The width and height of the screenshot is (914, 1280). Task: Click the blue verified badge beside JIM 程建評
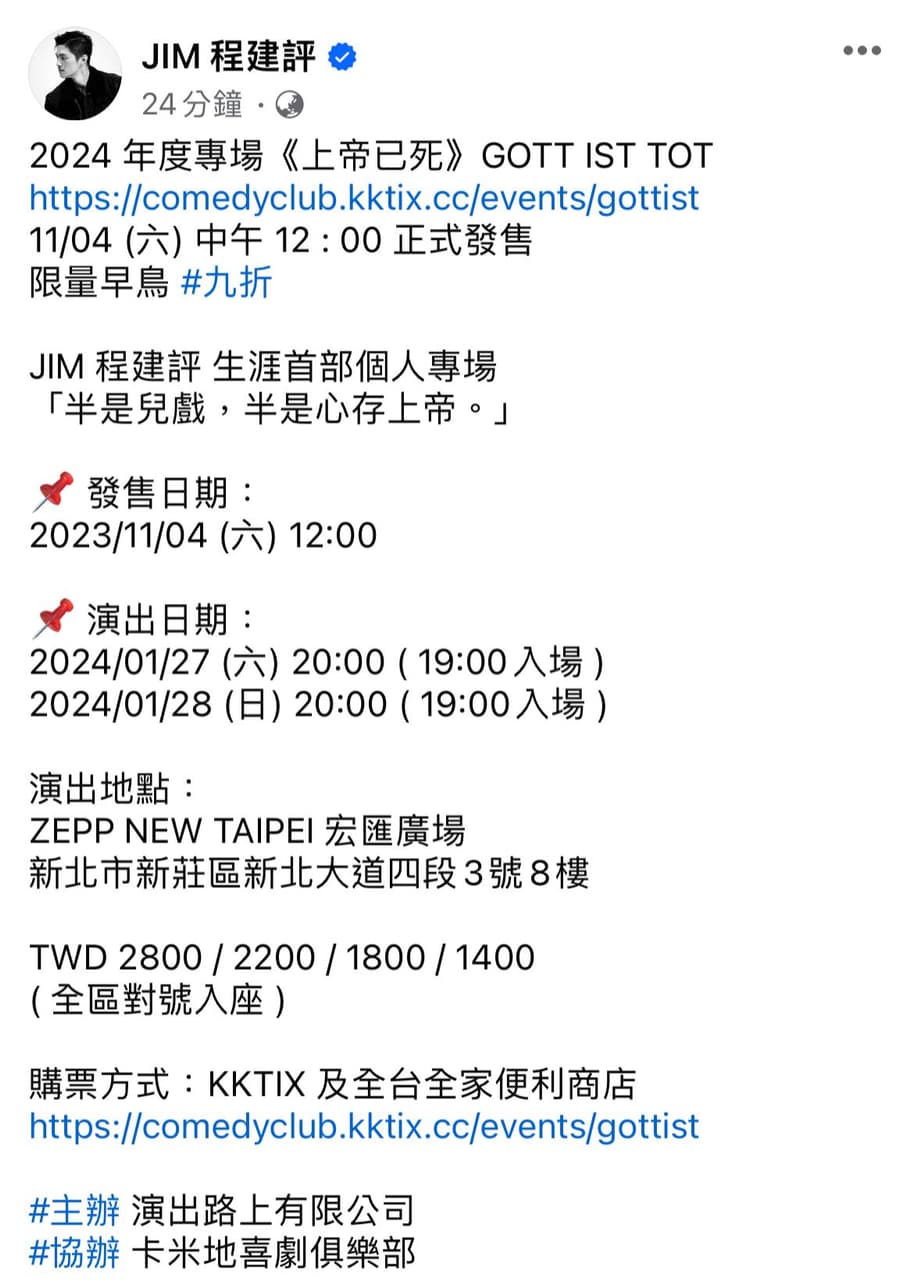[343, 57]
